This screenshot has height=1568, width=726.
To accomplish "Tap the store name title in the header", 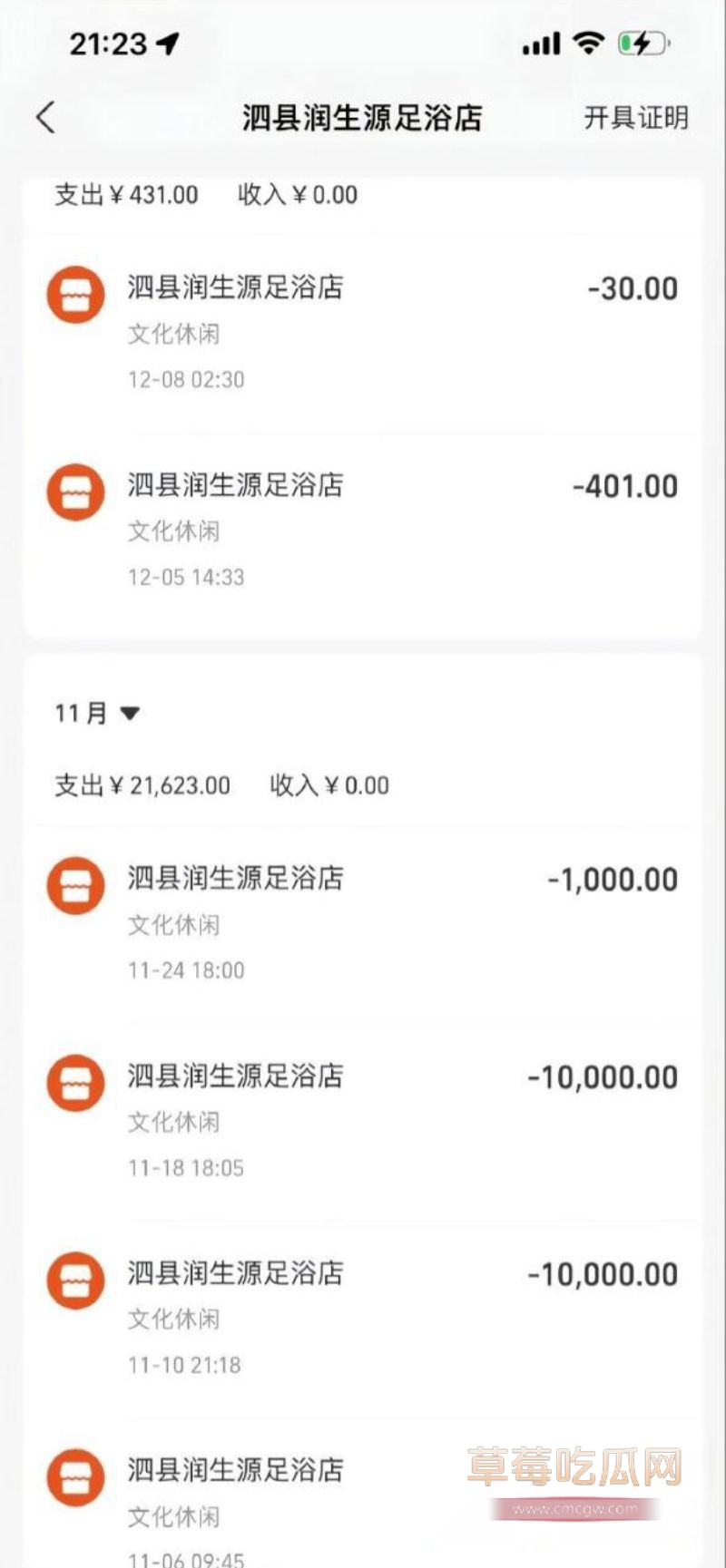I will (x=363, y=117).
